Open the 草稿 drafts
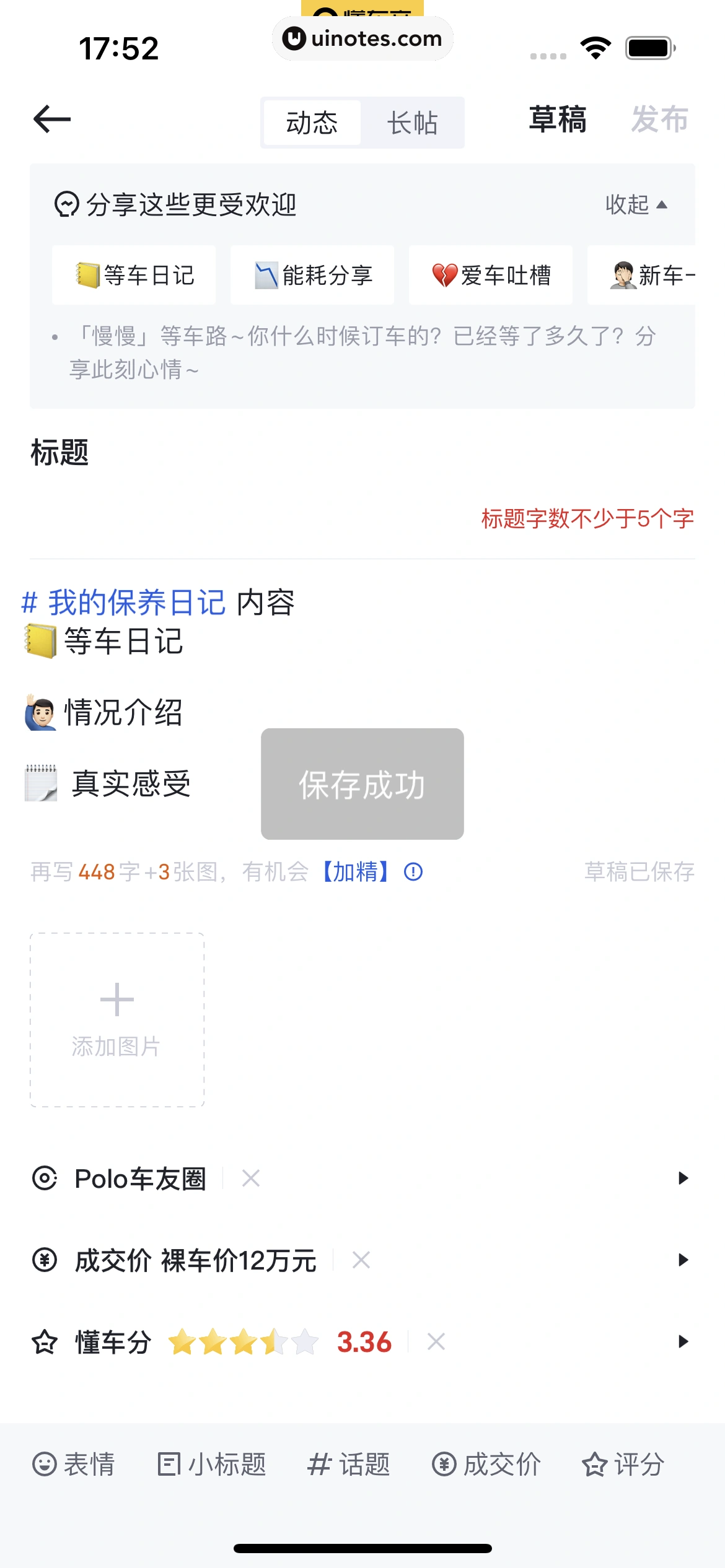Image resolution: width=725 pixels, height=1568 pixels. pos(557,119)
